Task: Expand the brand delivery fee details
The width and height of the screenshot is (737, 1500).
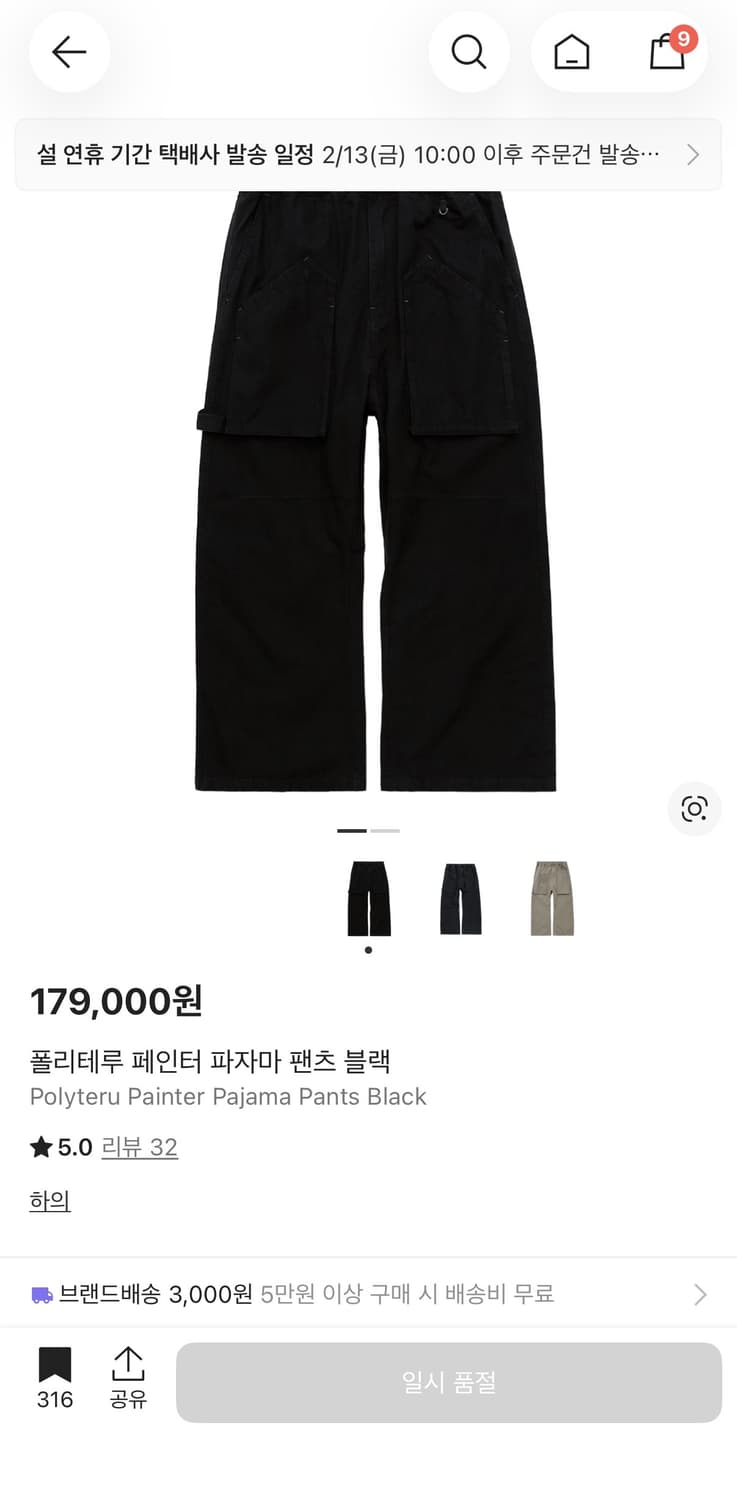Action: (x=300, y=1294)
